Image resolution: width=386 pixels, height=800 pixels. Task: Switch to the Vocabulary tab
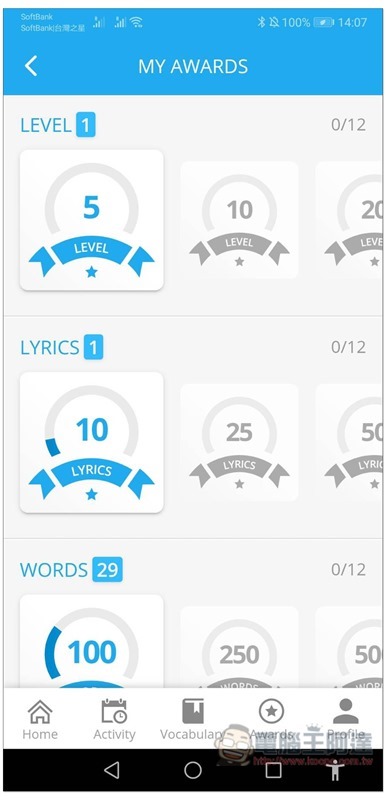[193, 720]
